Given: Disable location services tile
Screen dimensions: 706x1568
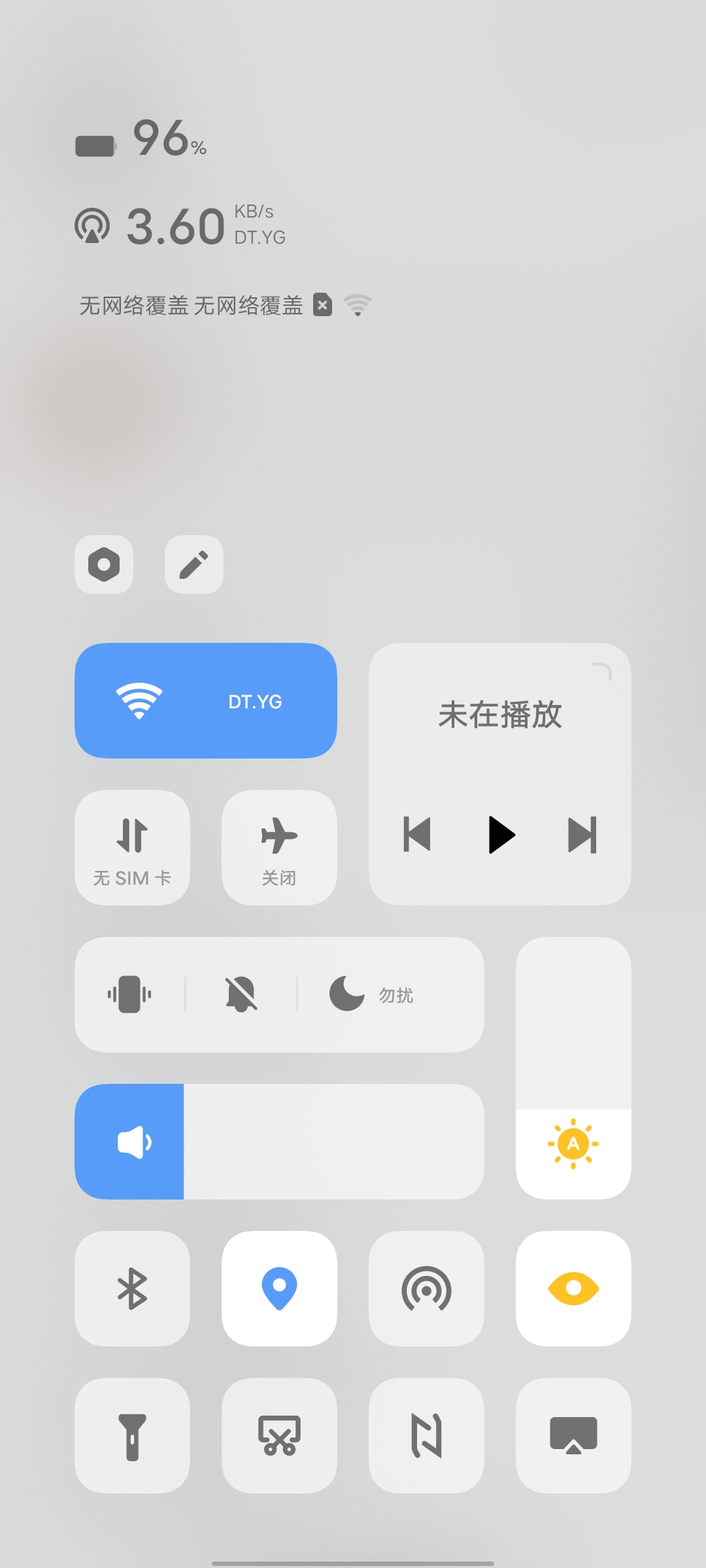Looking at the screenshot, I should (x=279, y=1288).
